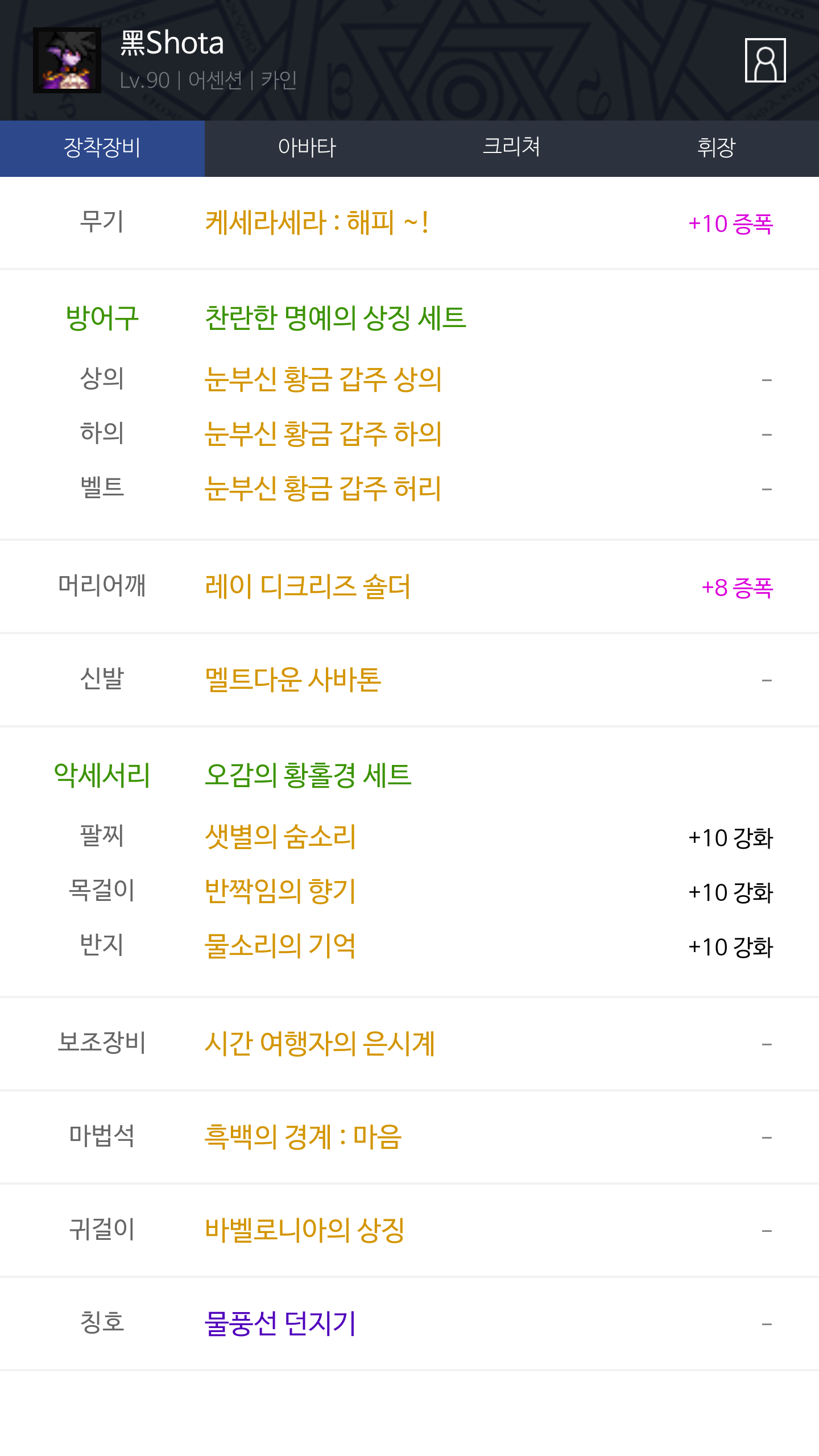View 눈부신 황금 갑주 상의 details
Image resolution: width=819 pixels, height=1456 pixels.
click(323, 379)
